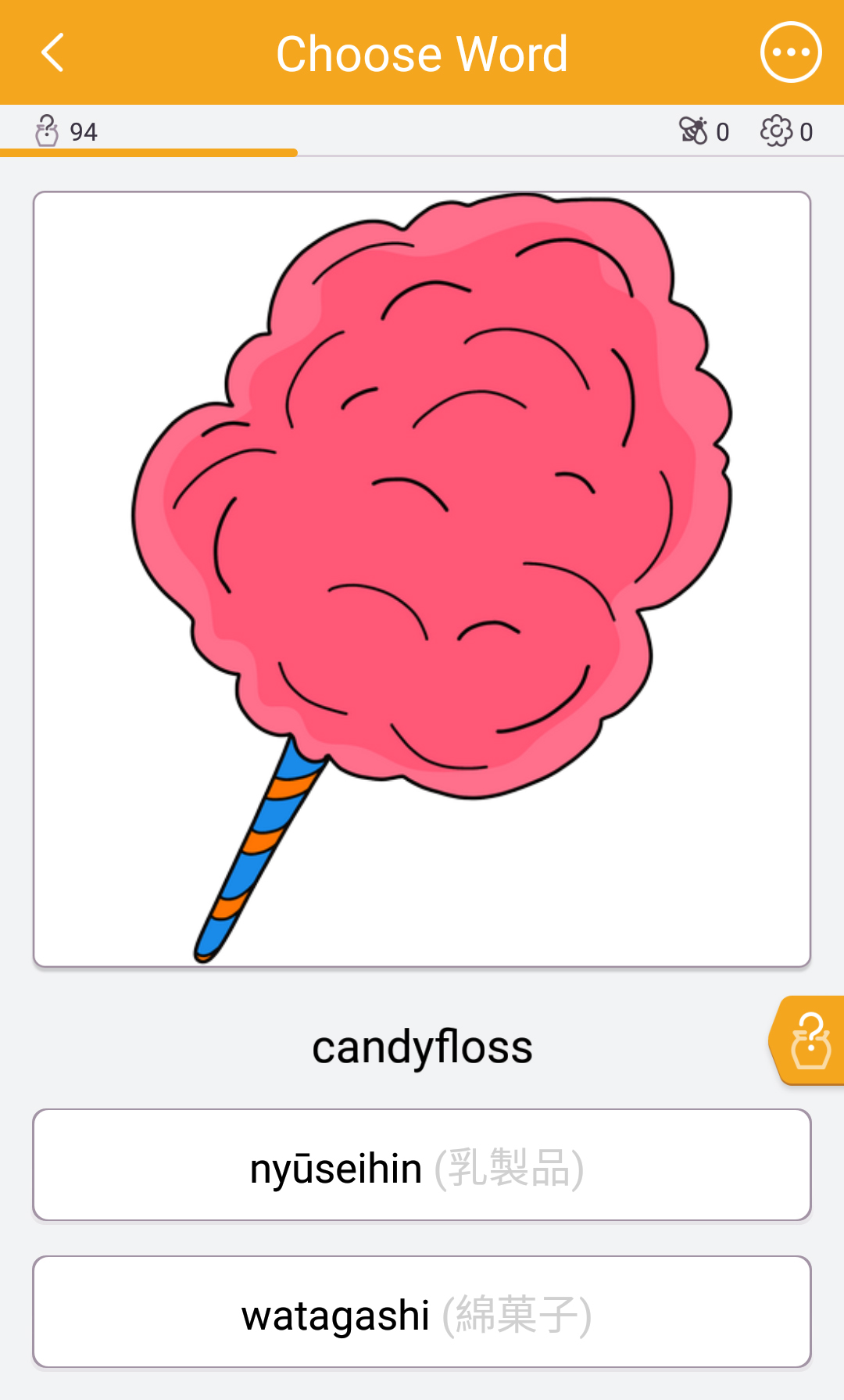Use the honey pot hint button

[x=807, y=1040]
